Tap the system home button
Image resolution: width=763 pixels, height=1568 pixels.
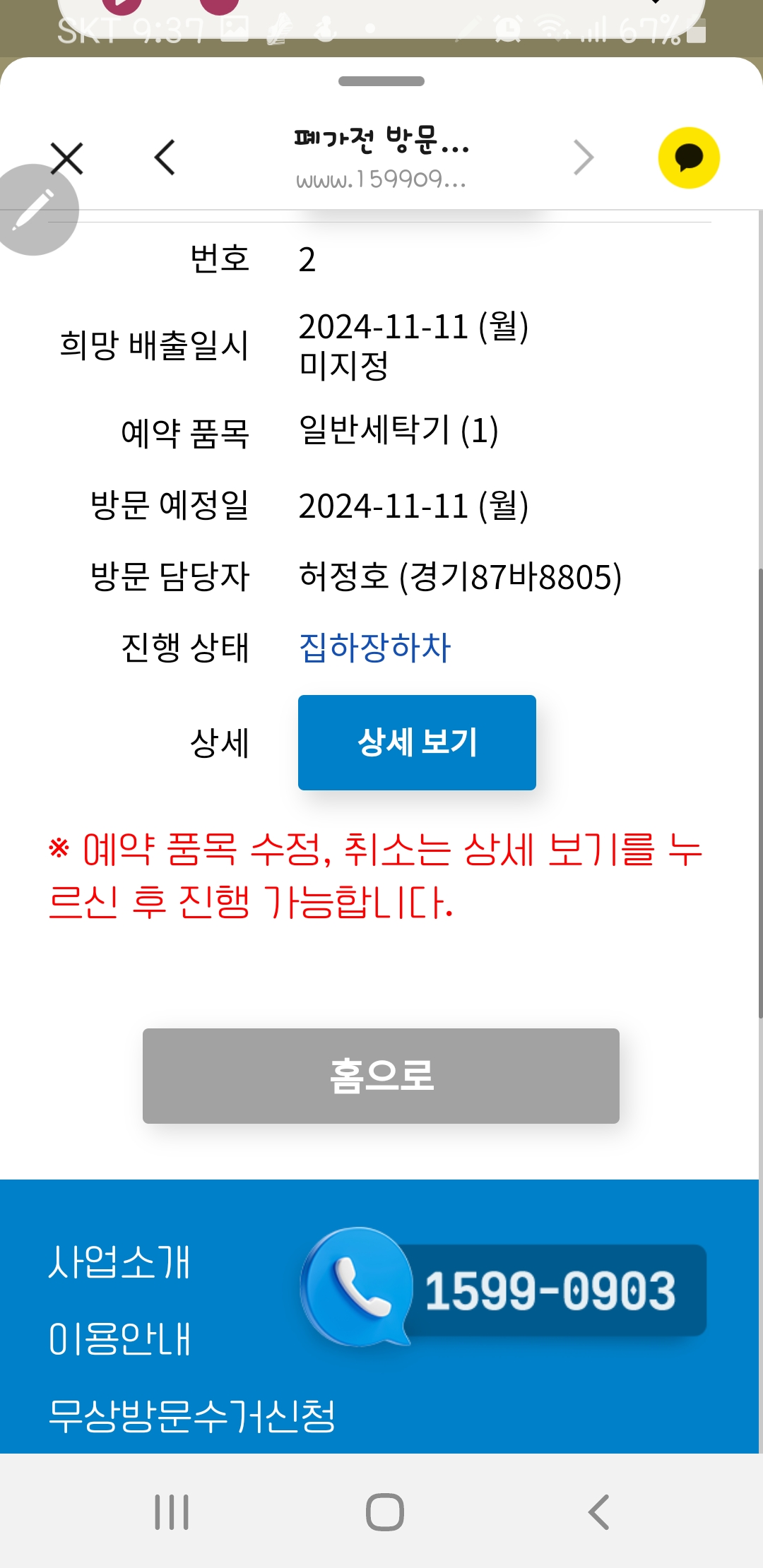(385, 1512)
